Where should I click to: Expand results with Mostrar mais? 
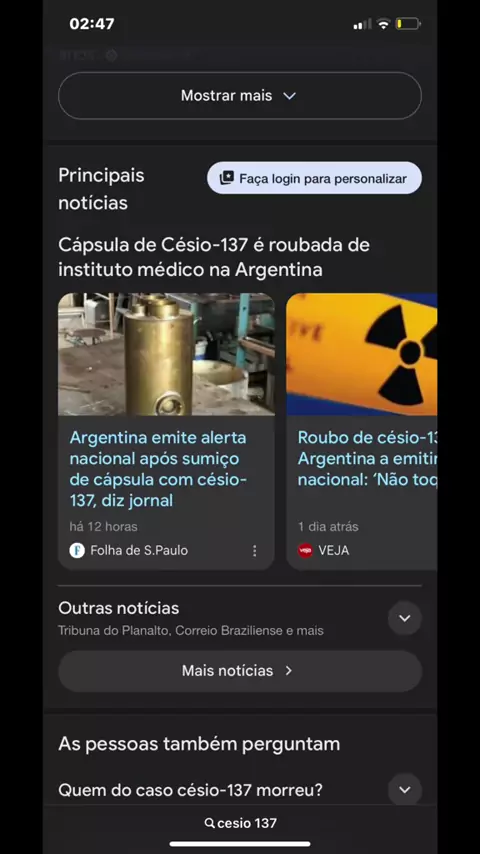(240, 96)
